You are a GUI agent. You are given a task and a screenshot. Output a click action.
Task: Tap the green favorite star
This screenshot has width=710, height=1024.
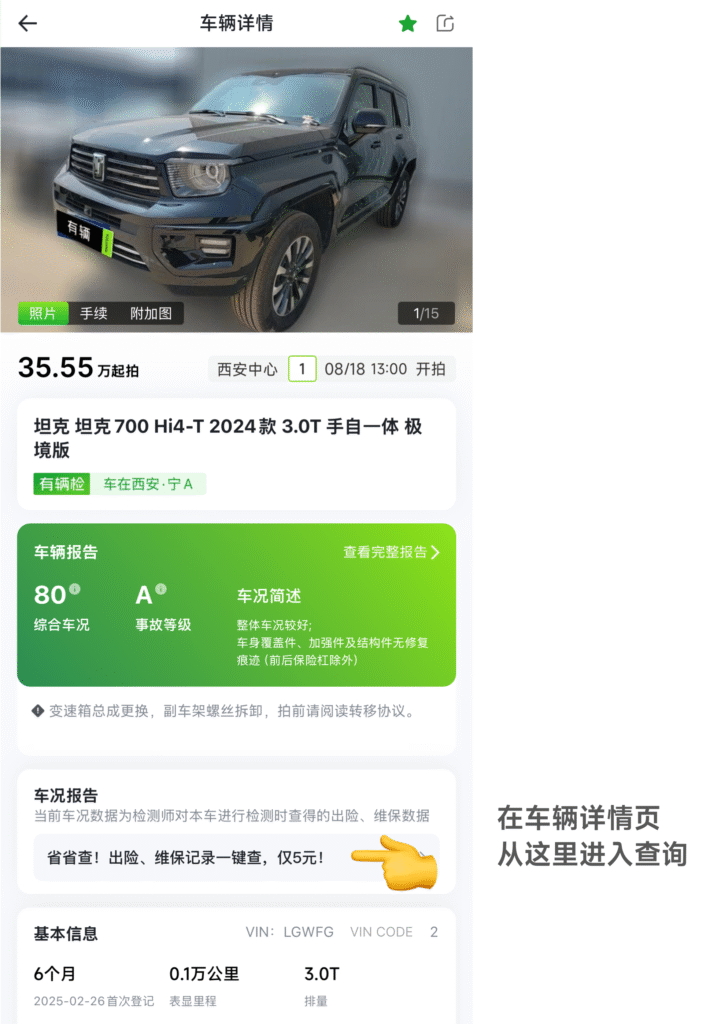click(408, 24)
